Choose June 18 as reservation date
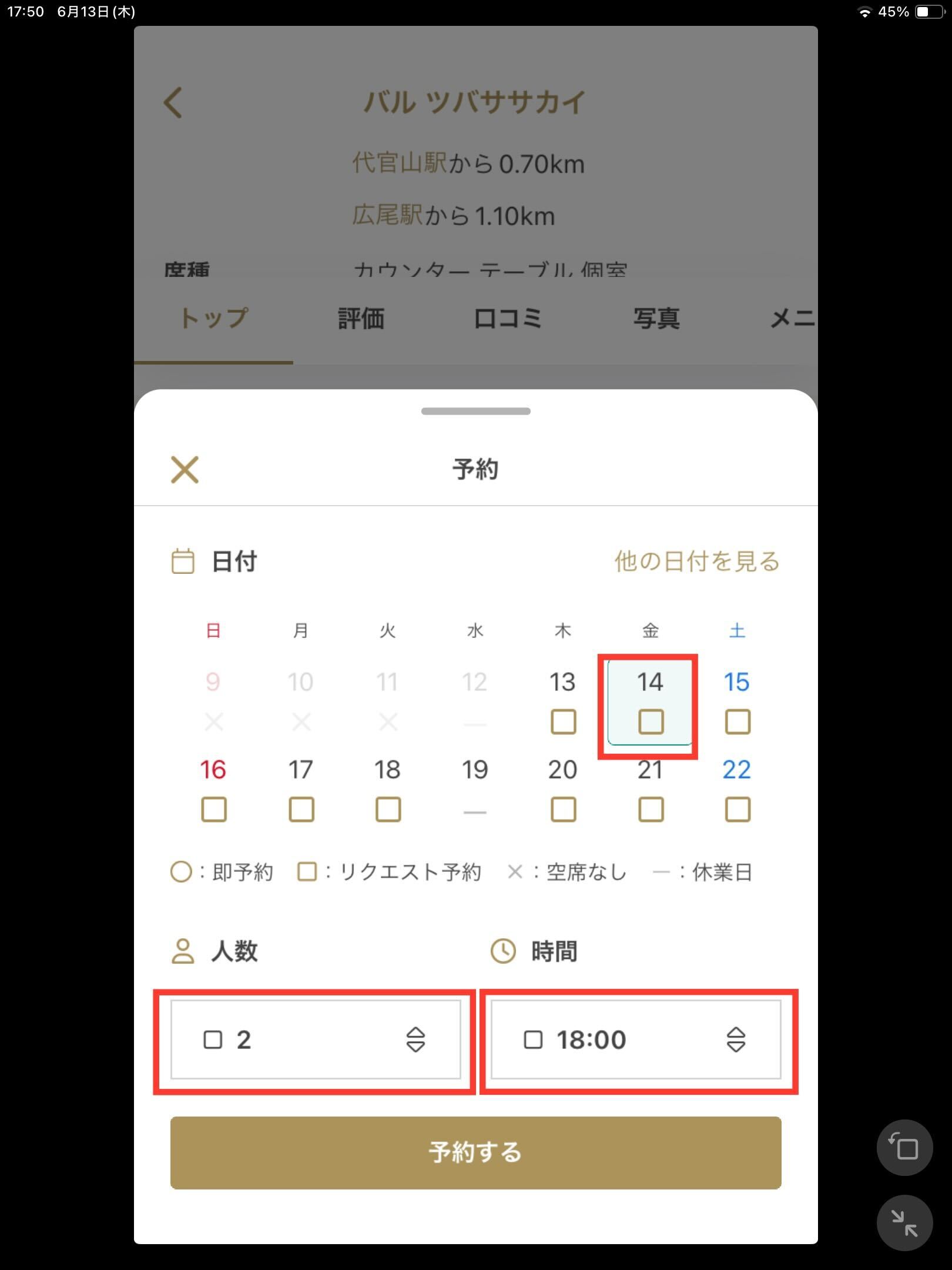This screenshot has width=952, height=1270. [387, 790]
